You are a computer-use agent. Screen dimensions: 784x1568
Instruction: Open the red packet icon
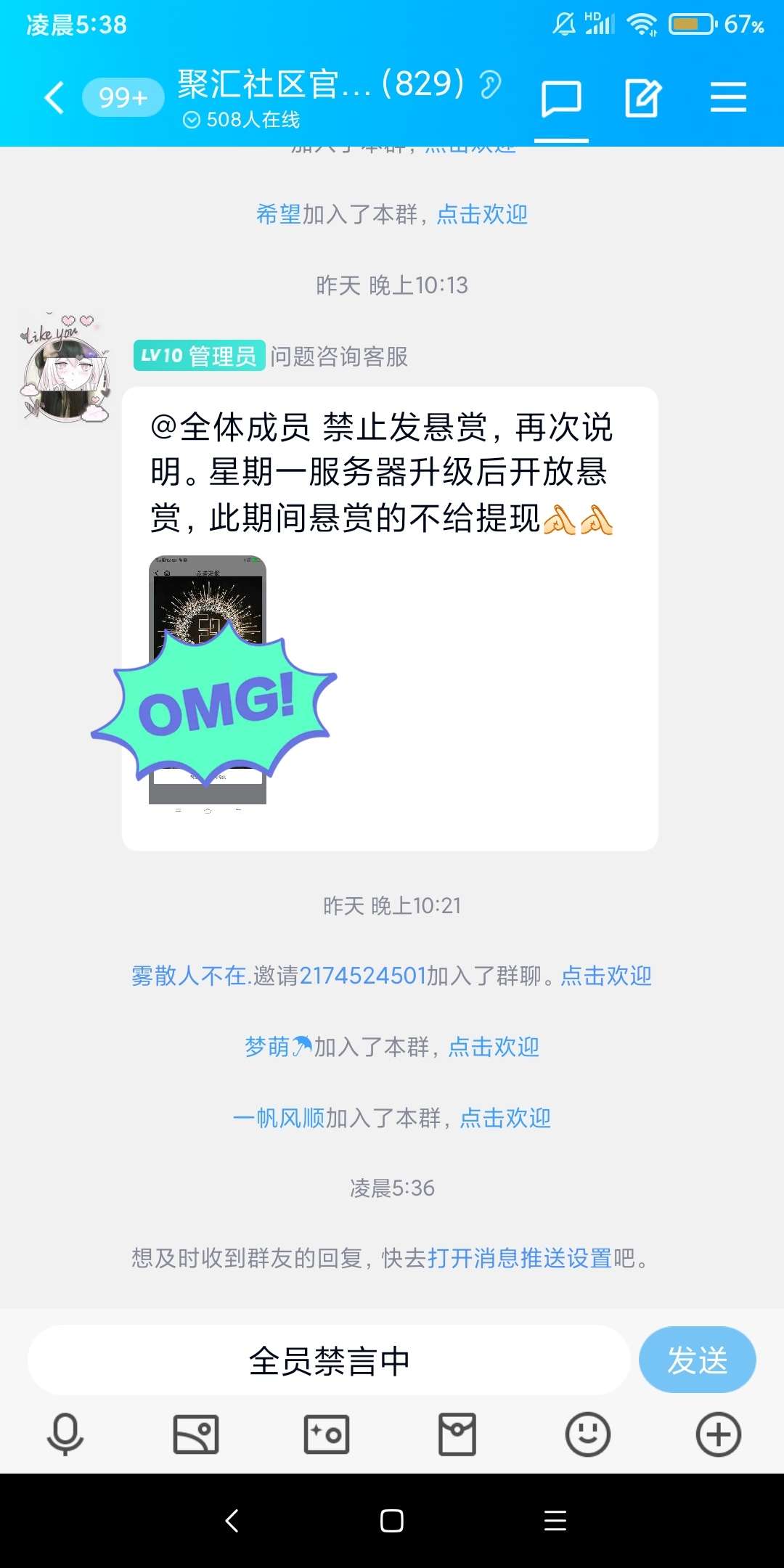click(x=457, y=1434)
